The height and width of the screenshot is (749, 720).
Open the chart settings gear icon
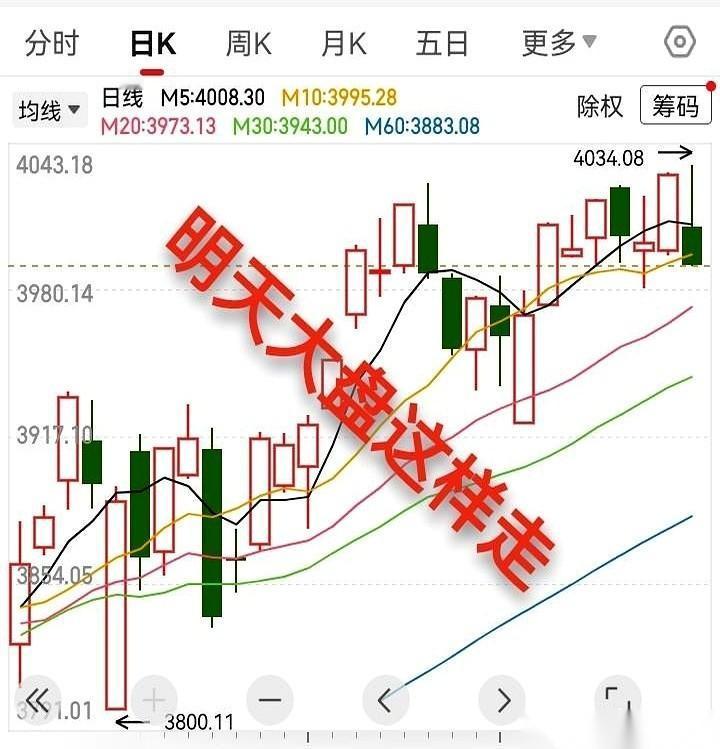point(678,42)
